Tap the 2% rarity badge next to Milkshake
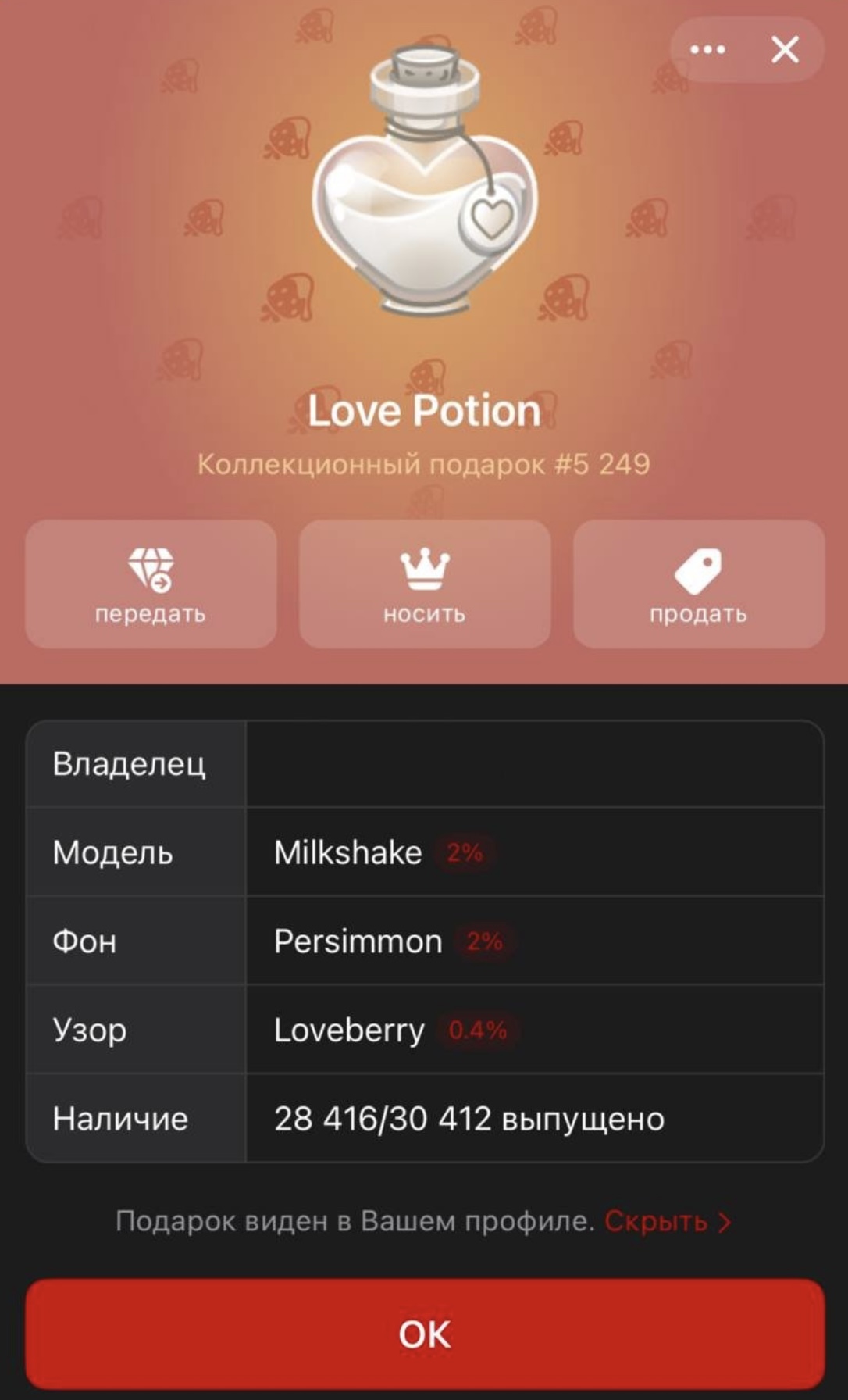Image resolution: width=848 pixels, height=1400 pixels. tap(465, 852)
